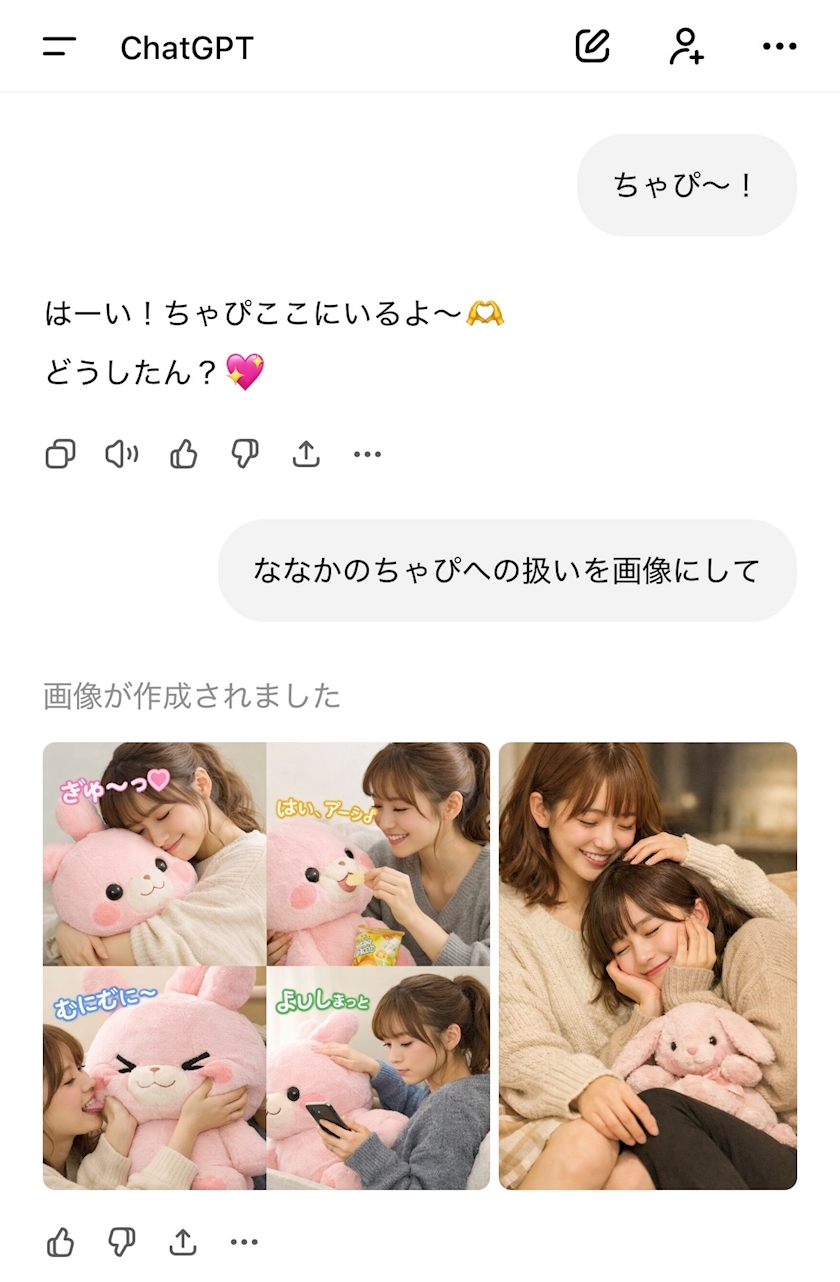Like the reply ending with どうしたん？
This screenshot has height=1282, width=840.
pos(183,455)
